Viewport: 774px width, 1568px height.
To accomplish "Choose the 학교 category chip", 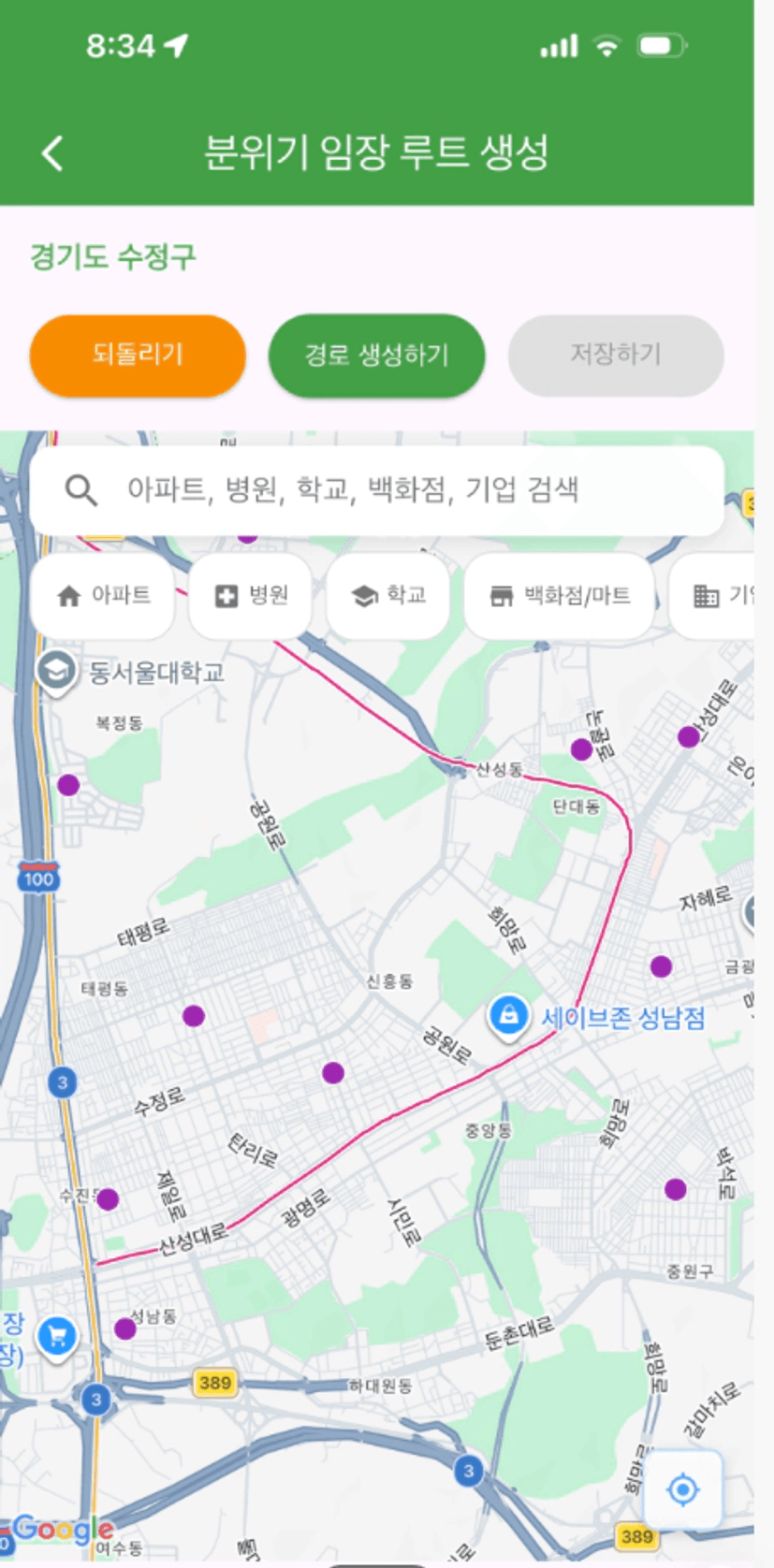I will 387,595.
